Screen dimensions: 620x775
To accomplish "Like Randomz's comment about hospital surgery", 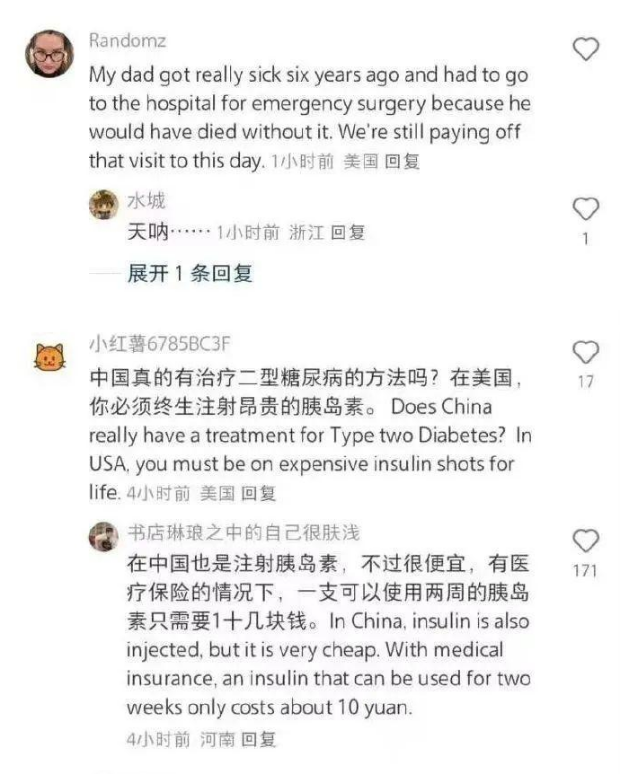I will [x=585, y=49].
